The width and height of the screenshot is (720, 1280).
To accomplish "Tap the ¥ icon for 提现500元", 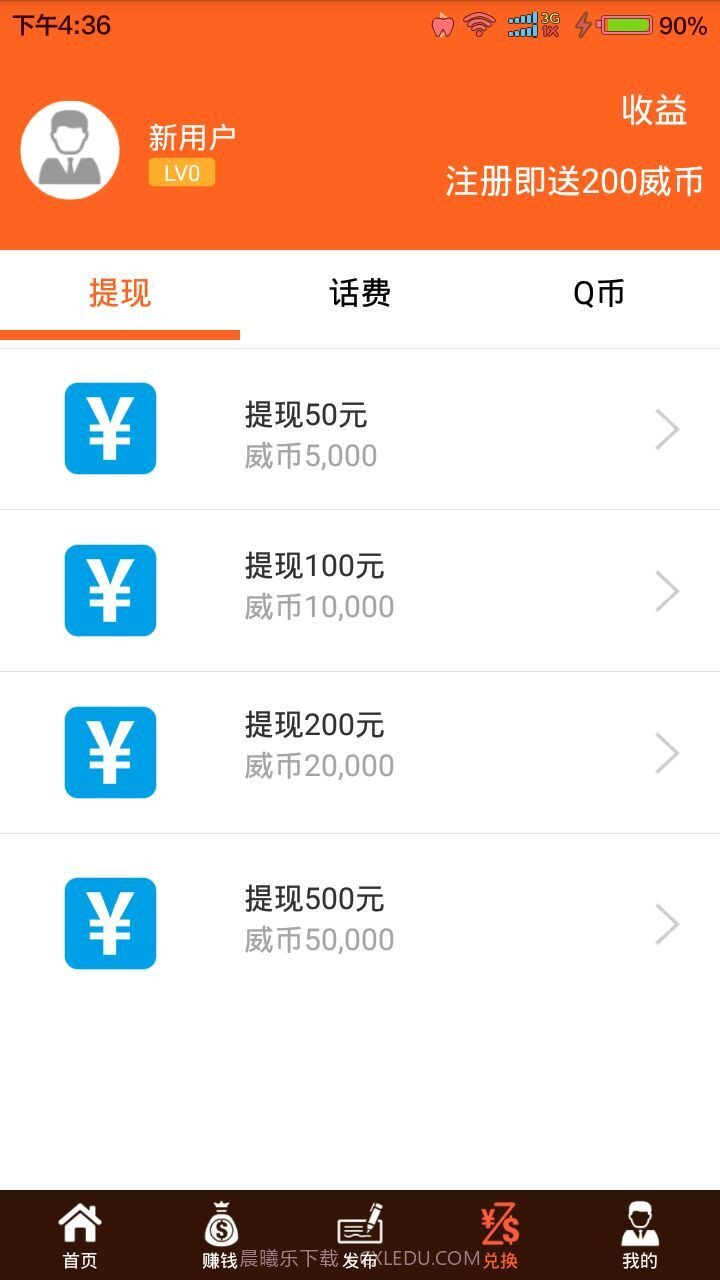I will (x=110, y=923).
